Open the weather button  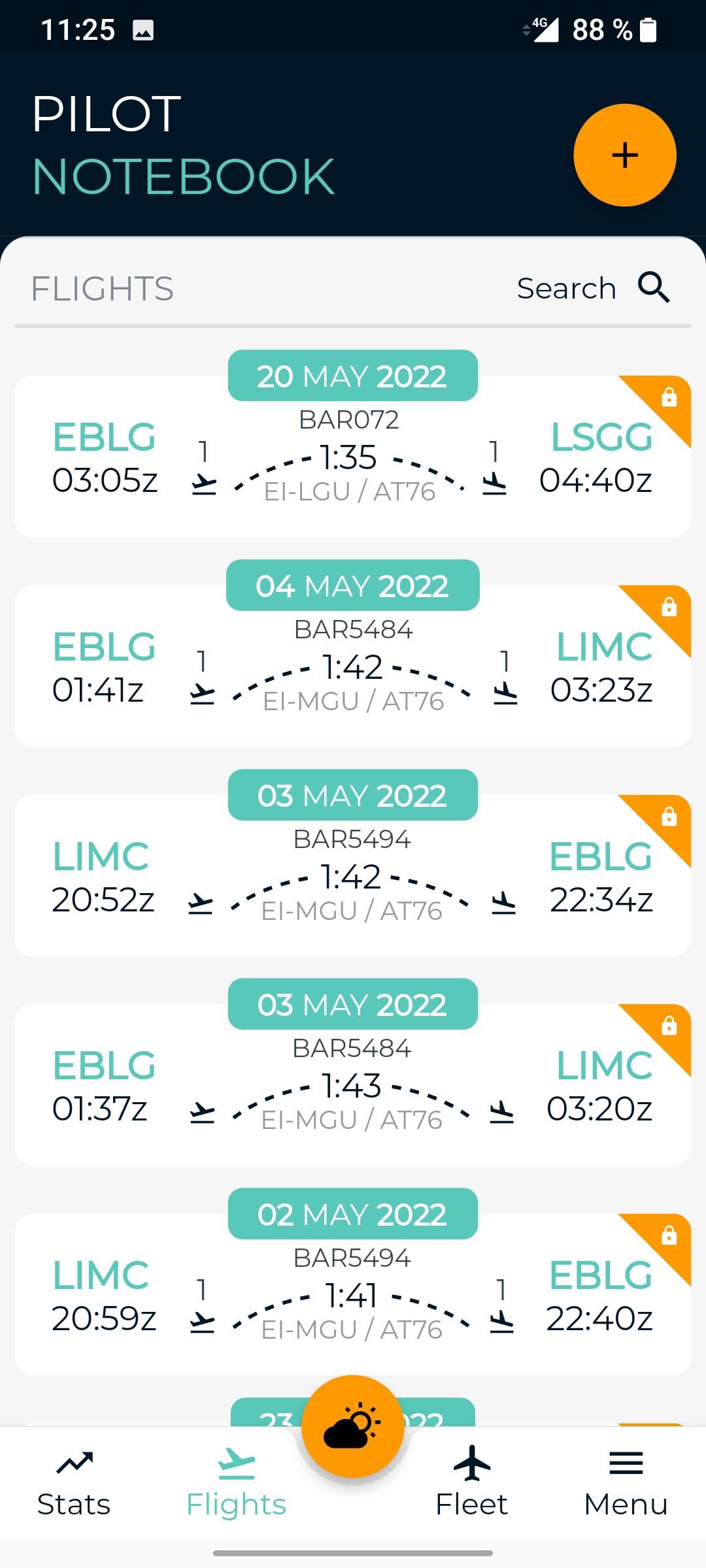pos(353,1427)
